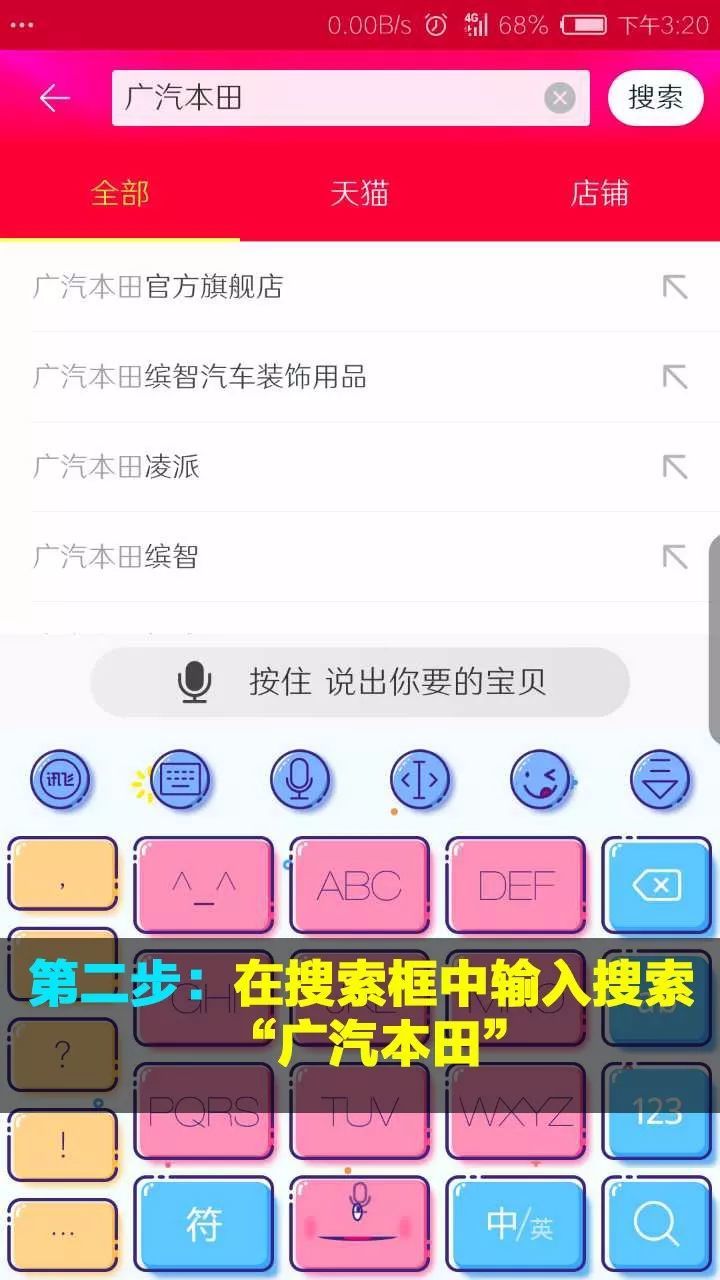Screen dimensions: 720x1280
Task: Open keyboard emoji panel
Action: (540, 779)
